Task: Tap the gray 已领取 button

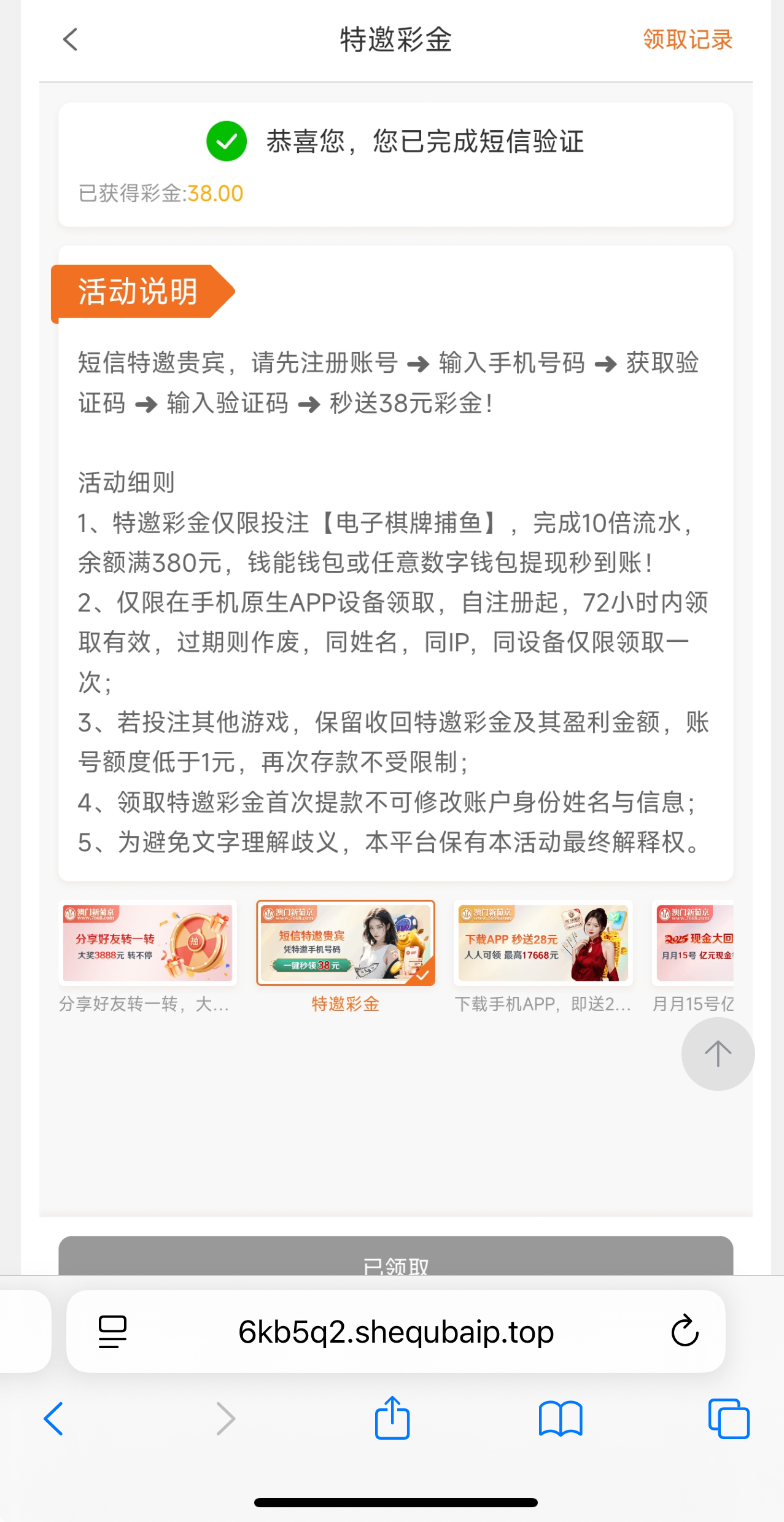Action: point(395,1258)
